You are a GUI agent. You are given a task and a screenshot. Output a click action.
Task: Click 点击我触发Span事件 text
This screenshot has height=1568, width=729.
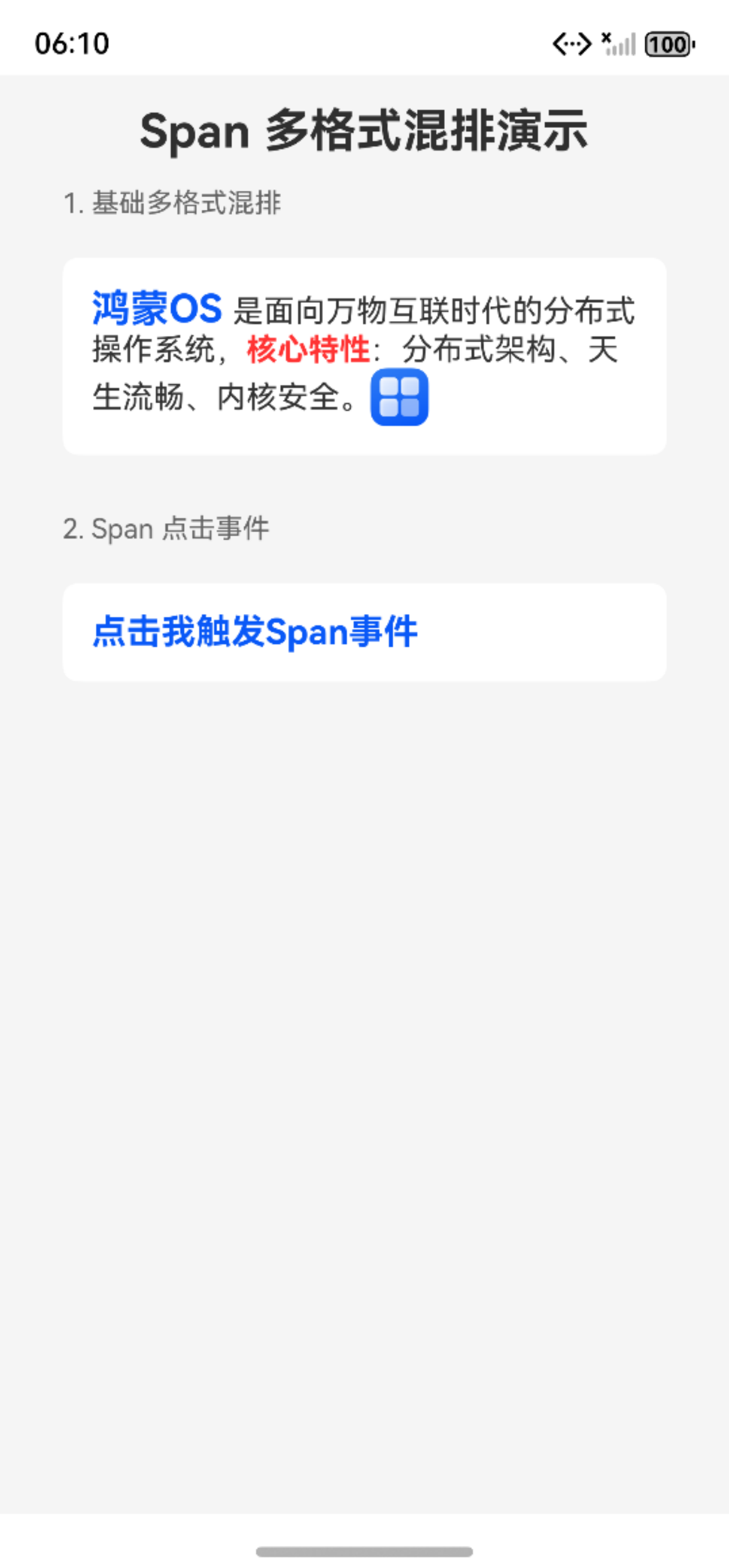[x=256, y=633]
